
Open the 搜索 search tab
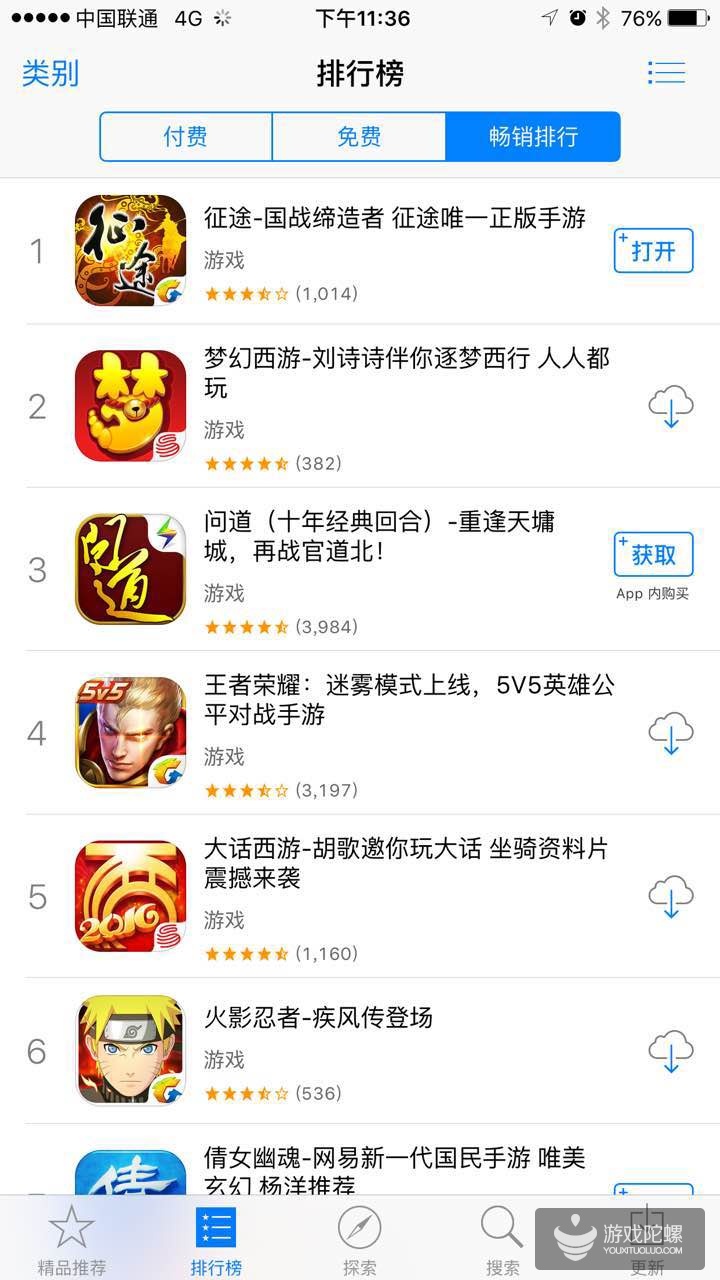[502, 1240]
